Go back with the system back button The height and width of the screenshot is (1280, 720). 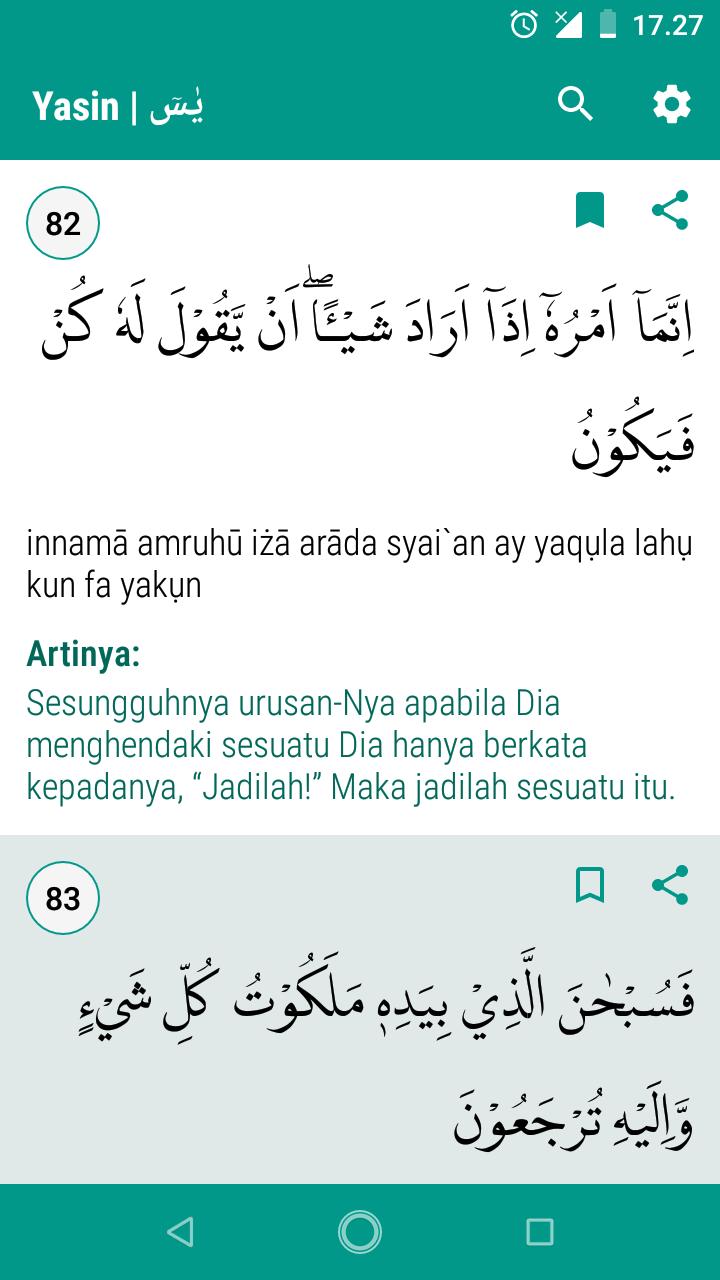click(180, 1232)
